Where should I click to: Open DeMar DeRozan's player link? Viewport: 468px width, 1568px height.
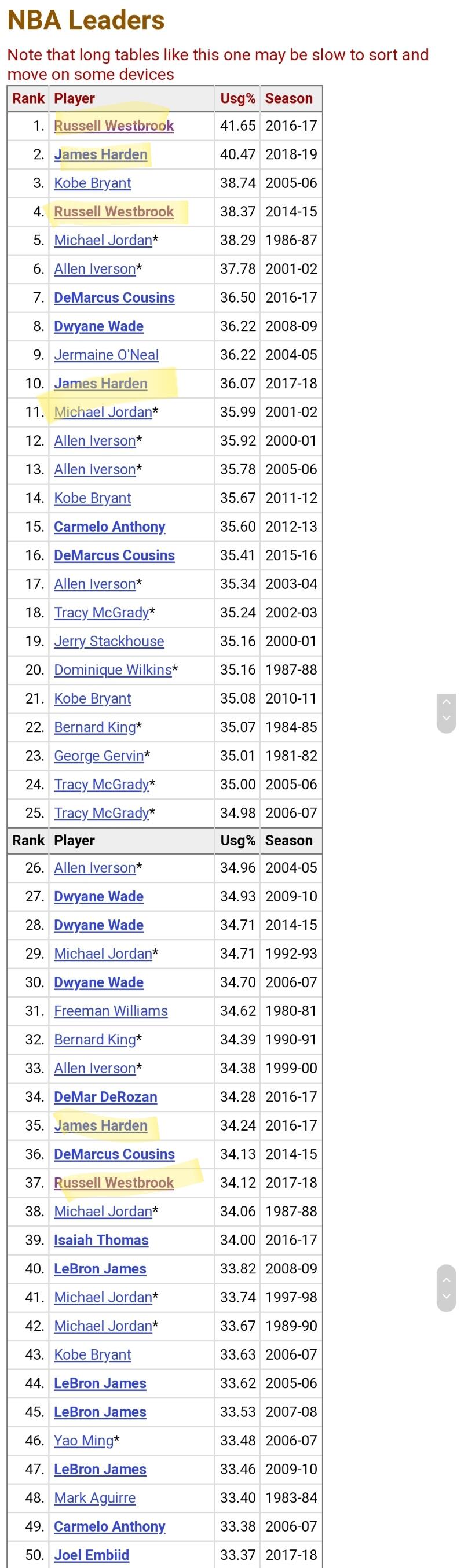pyautogui.click(x=105, y=1096)
